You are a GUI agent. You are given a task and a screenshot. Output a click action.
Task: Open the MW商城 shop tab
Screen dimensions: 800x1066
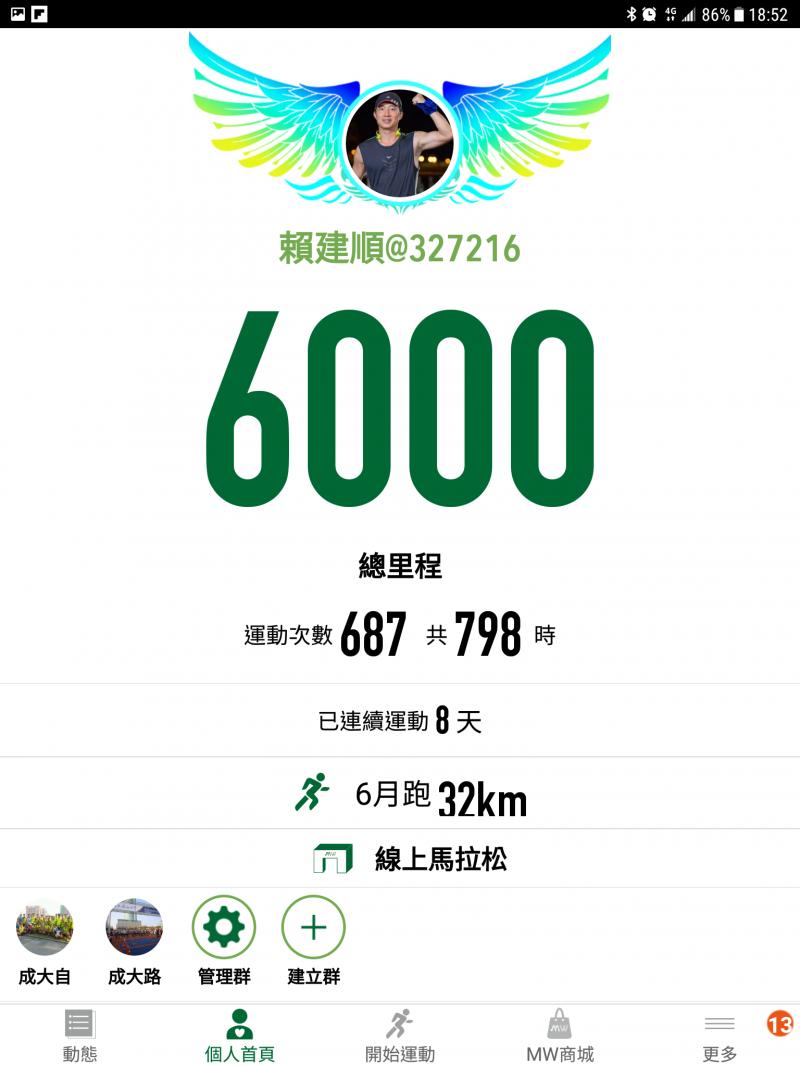[x=560, y=1035]
